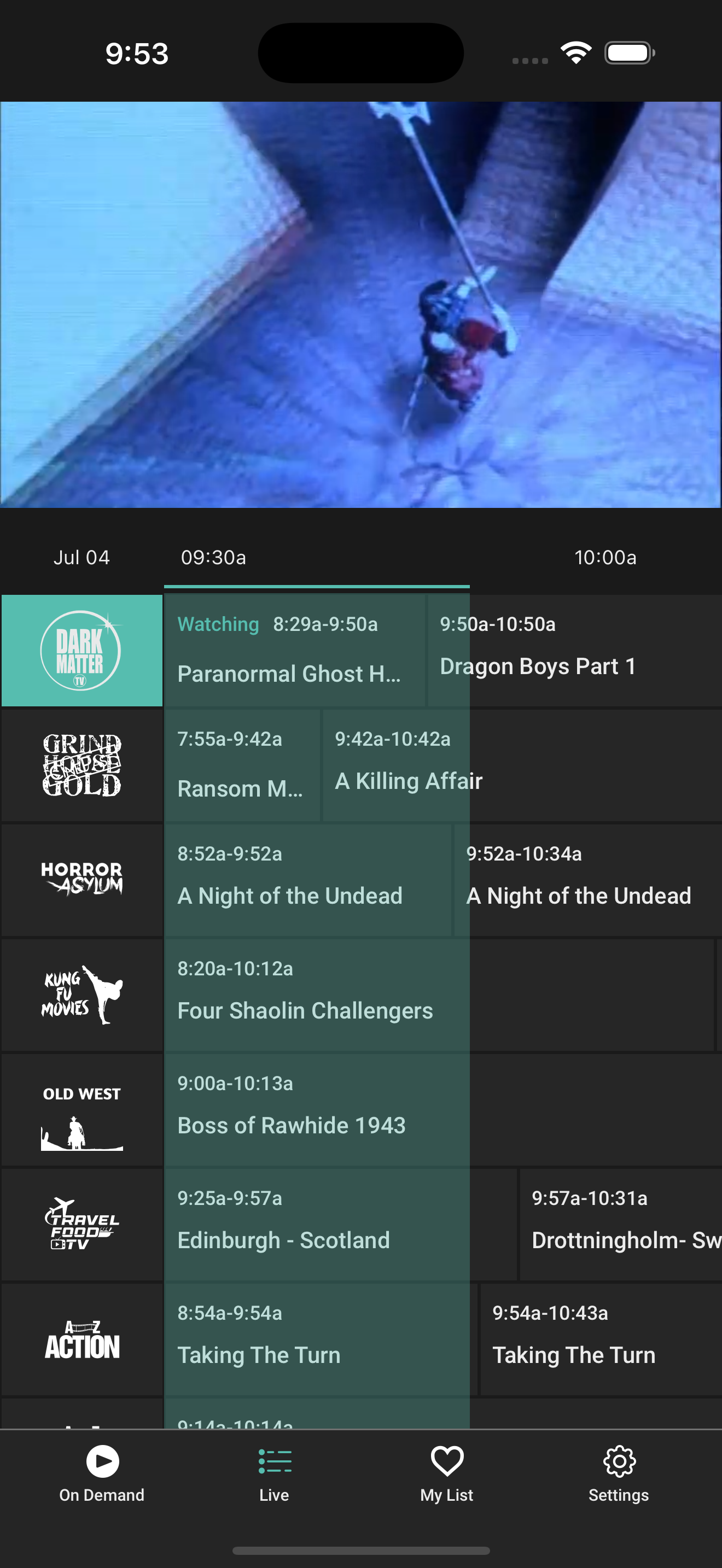Tap the Paranormal Ghost program being watched
The width and height of the screenshot is (722, 1568).
[294, 650]
